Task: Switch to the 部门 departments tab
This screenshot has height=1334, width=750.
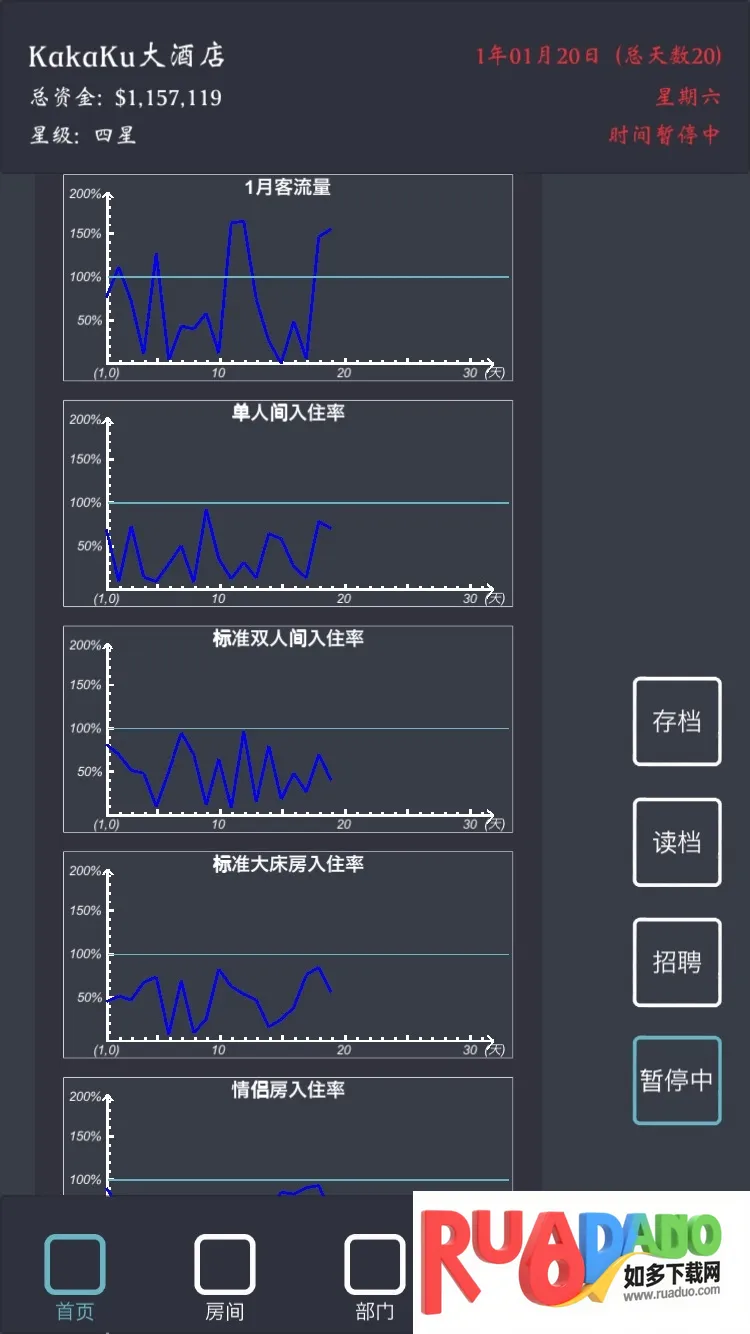Action: [375, 1275]
